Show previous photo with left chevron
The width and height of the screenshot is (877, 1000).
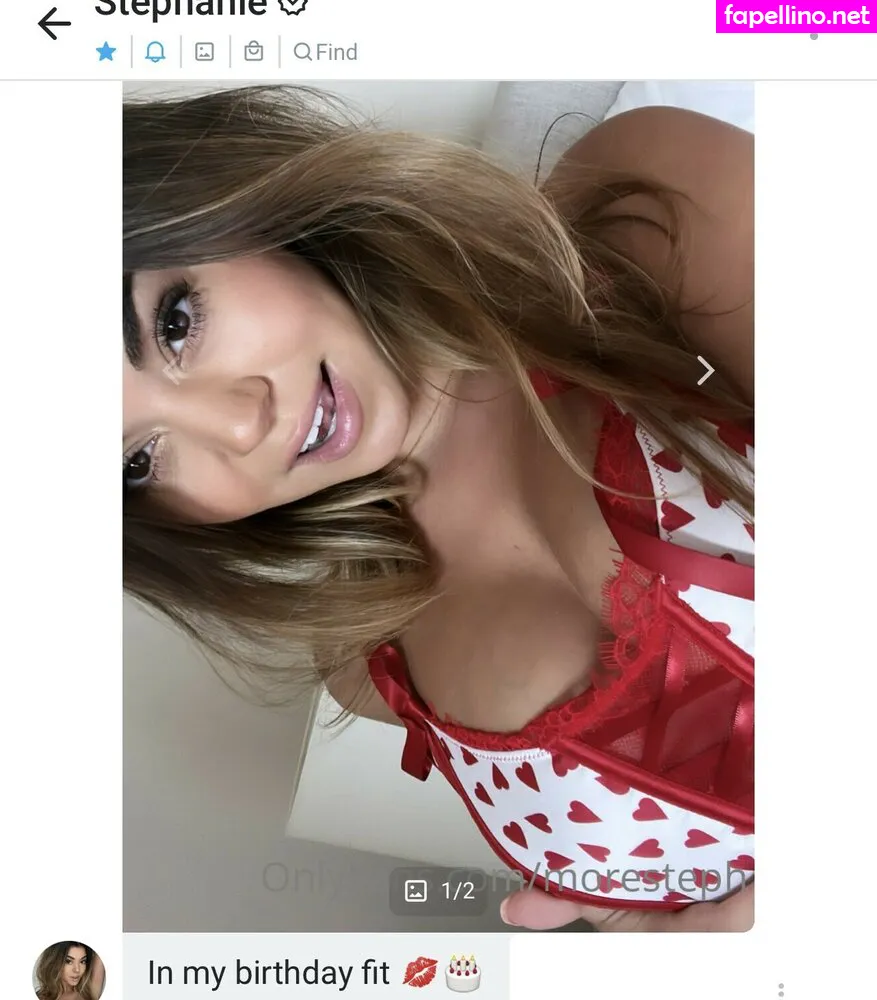tap(172, 371)
